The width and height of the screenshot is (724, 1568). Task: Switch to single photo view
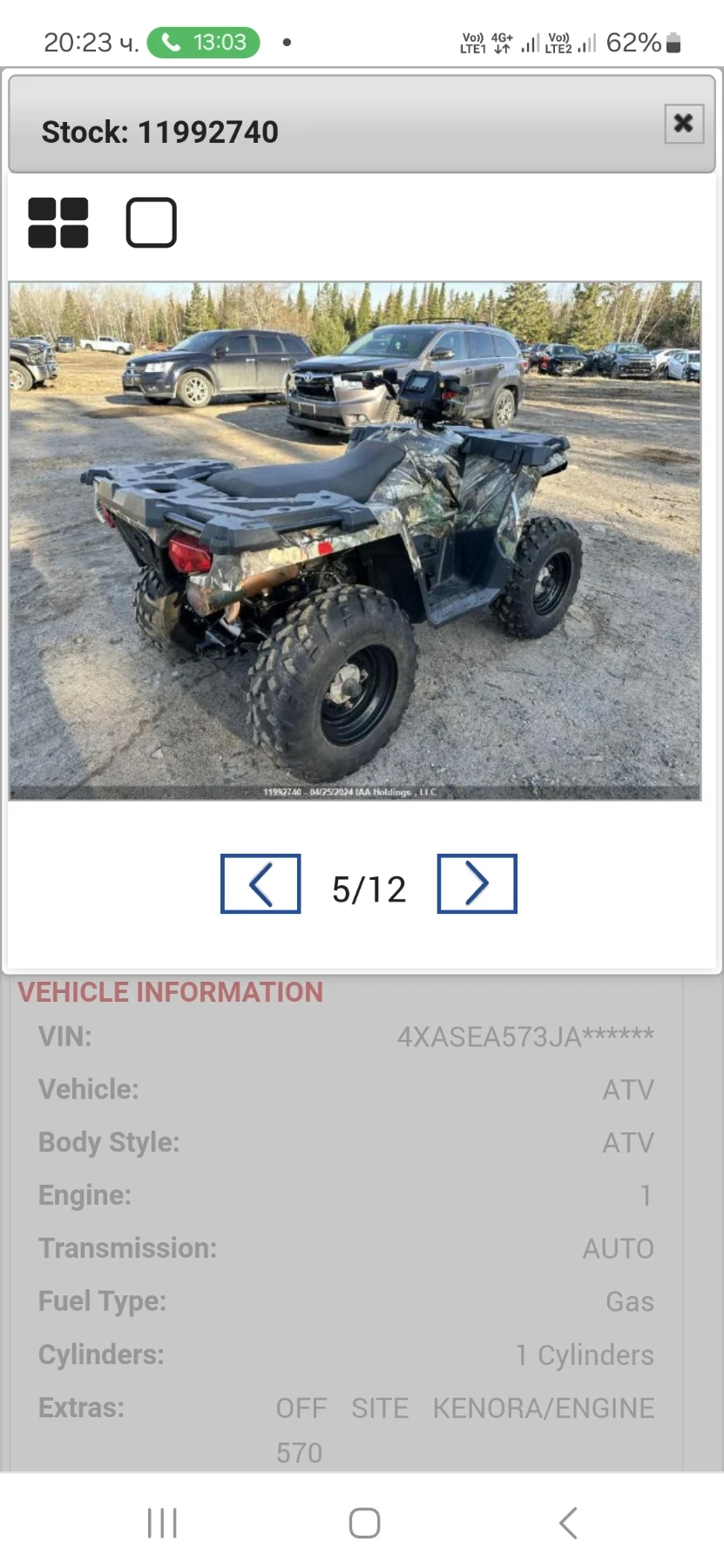point(151,223)
